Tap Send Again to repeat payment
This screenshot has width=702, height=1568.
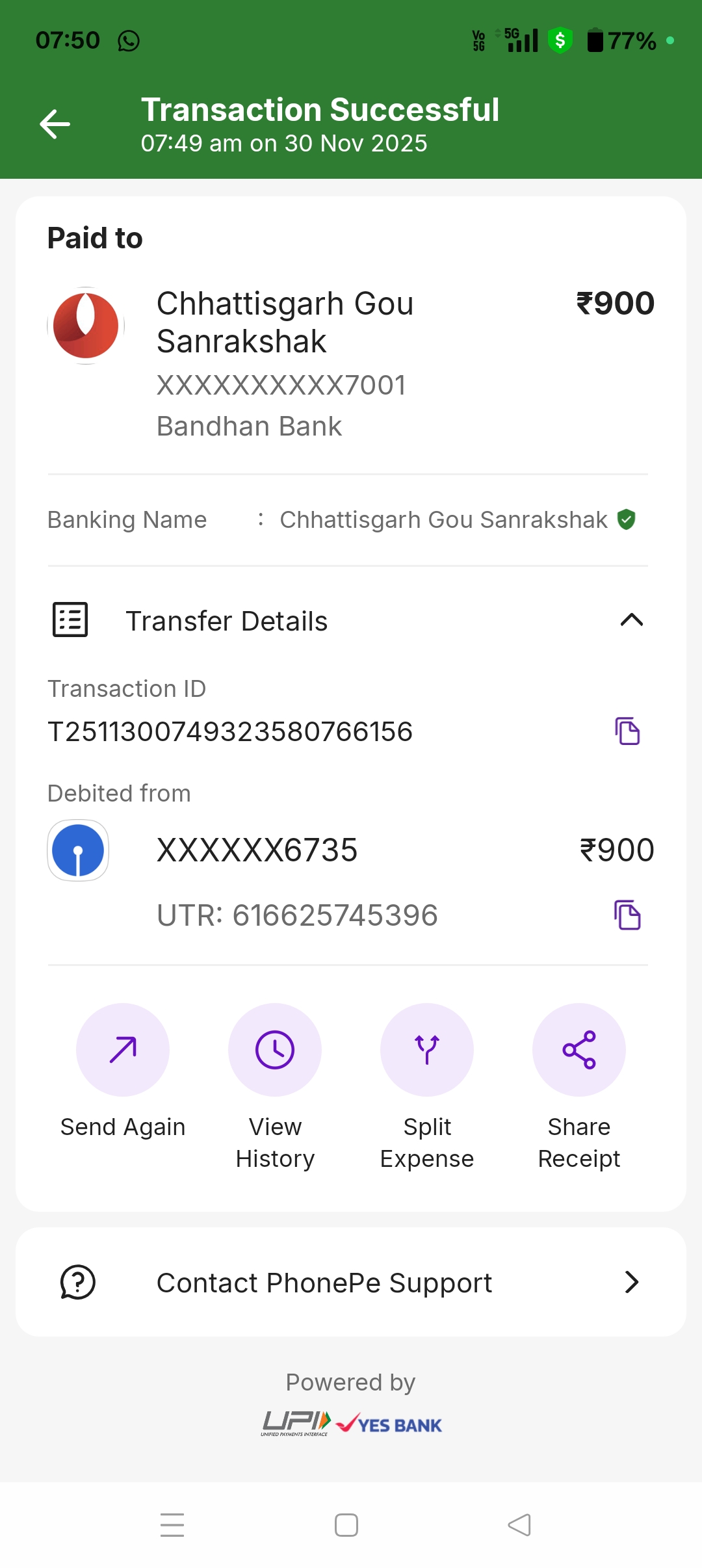click(123, 1050)
